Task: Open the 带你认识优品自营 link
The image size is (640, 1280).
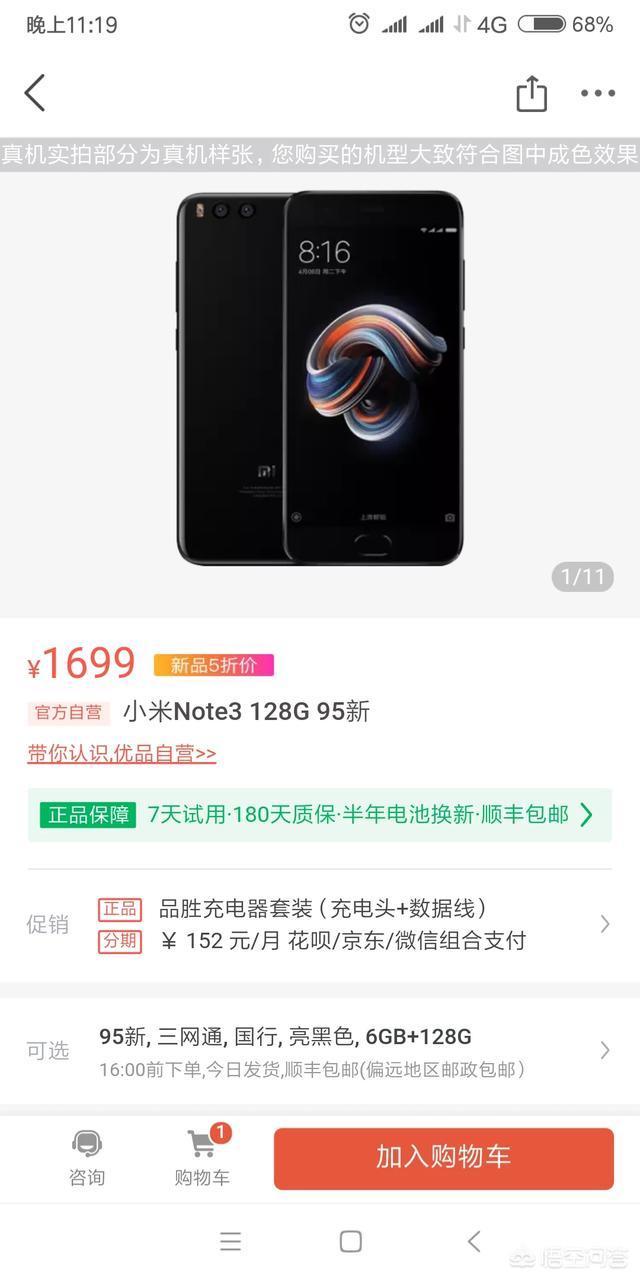Action: pyautogui.click(x=122, y=753)
